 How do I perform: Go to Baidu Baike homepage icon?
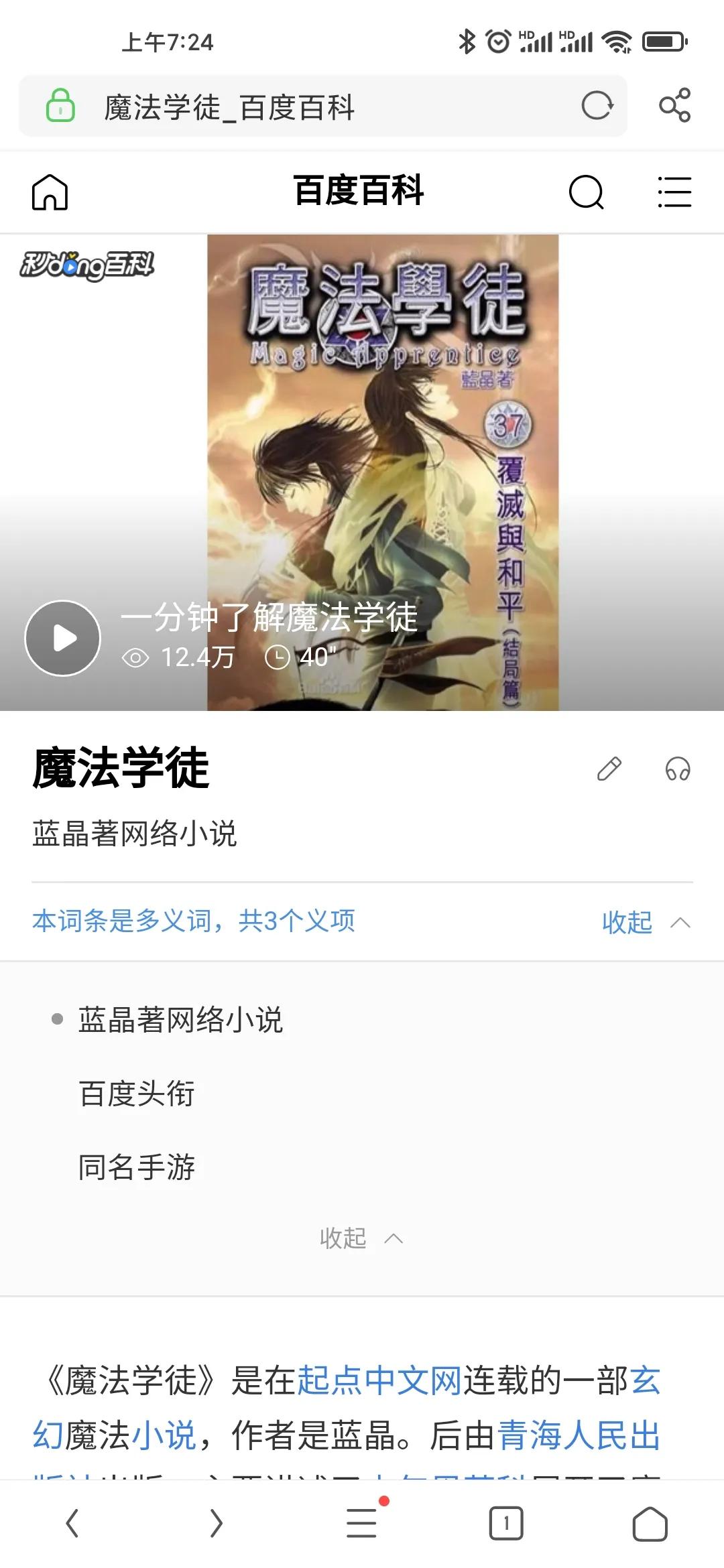(51, 192)
